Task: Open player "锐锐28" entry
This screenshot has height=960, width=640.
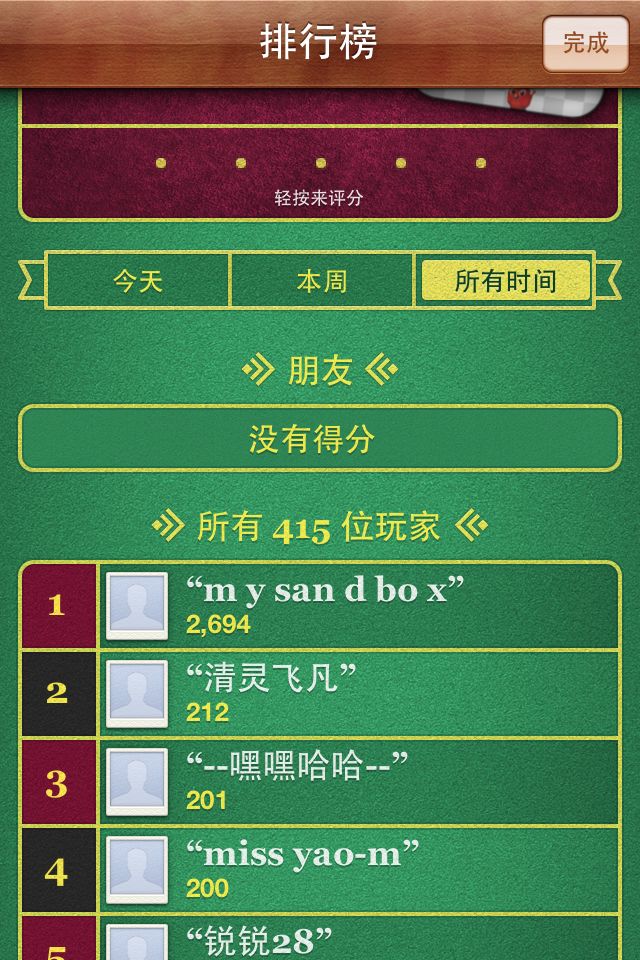Action: coord(358,942)
